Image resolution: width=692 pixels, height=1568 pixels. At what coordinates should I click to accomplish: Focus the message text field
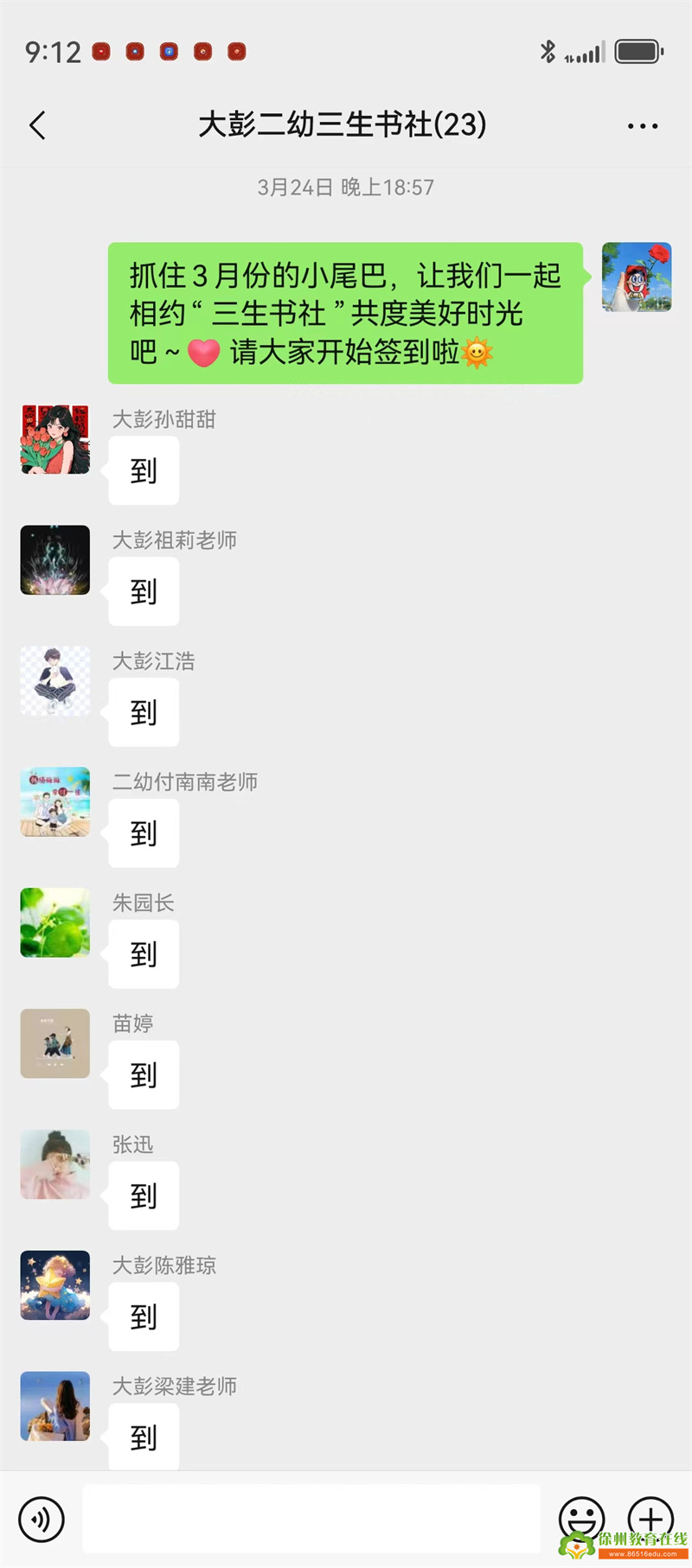tap(311, 1519)
